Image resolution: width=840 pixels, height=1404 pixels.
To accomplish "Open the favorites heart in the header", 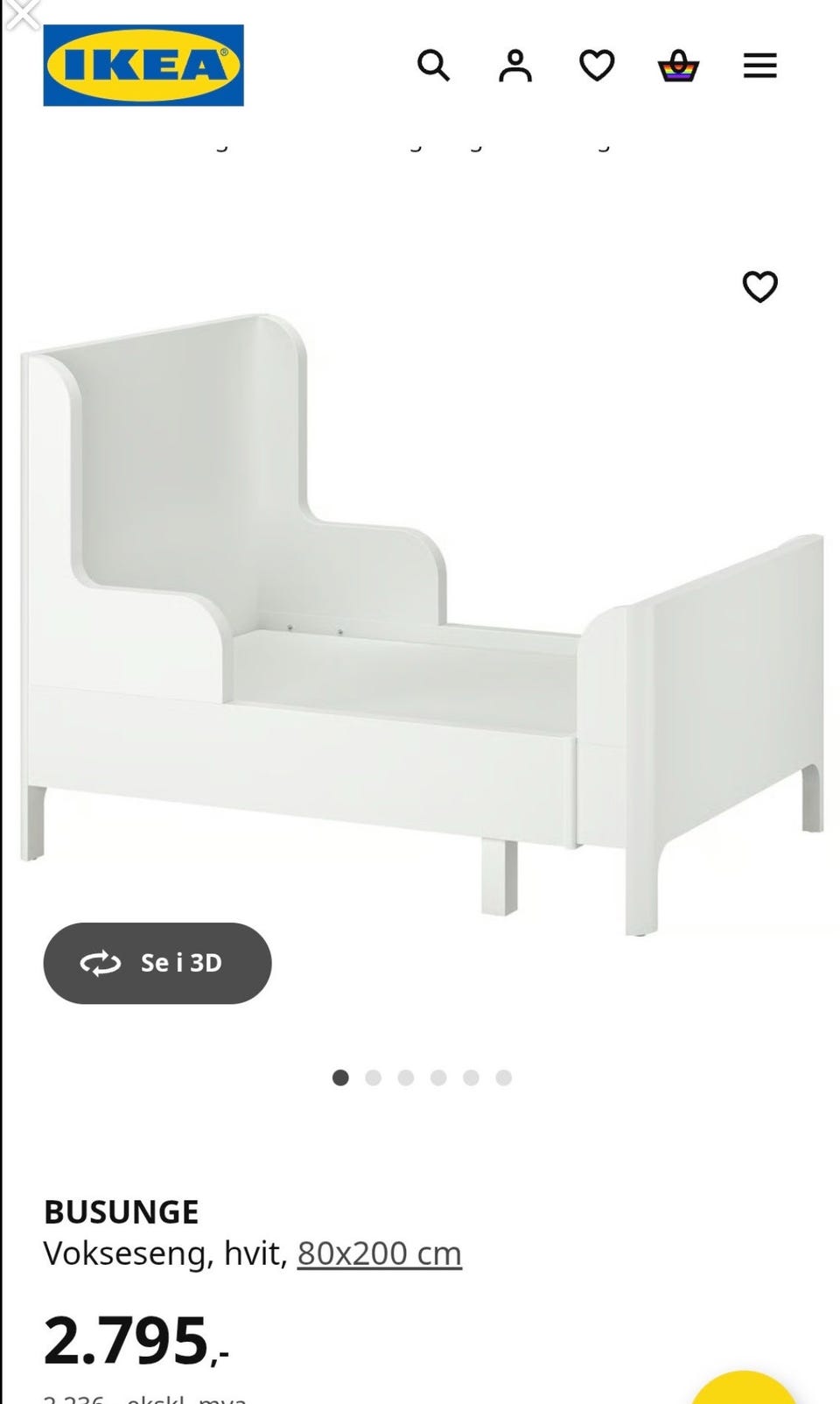I will pyautogui.click(x=597, y=66).
